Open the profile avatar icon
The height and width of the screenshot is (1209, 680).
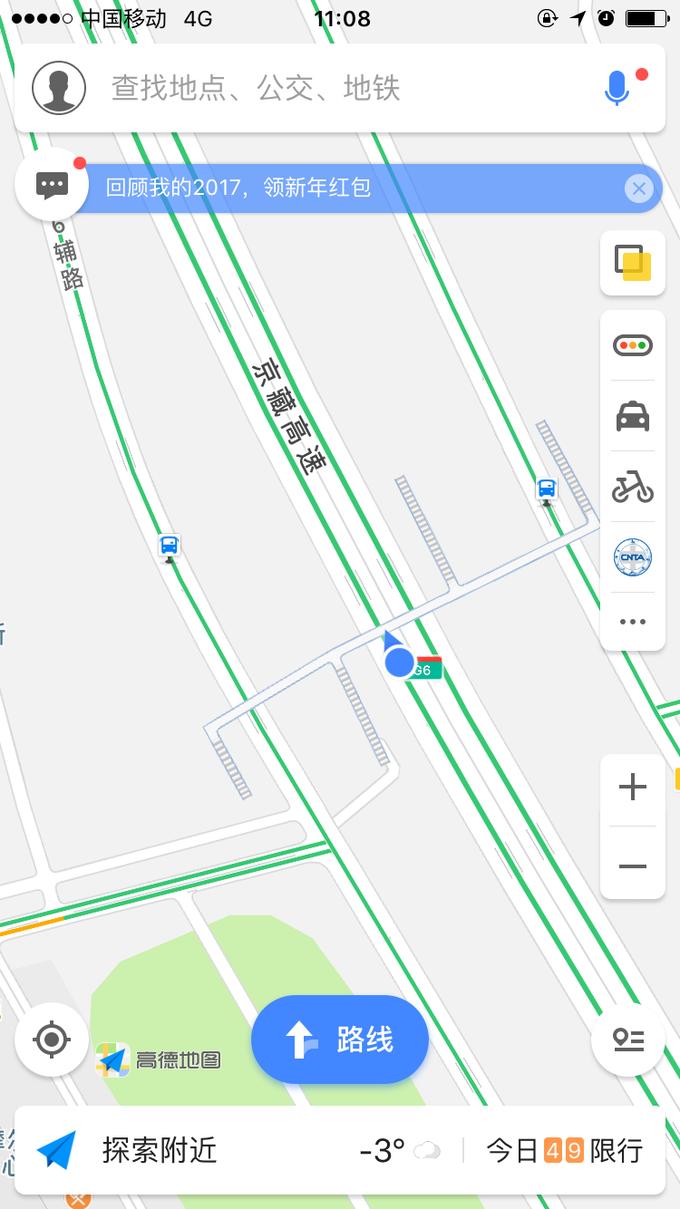pos(58,88)
